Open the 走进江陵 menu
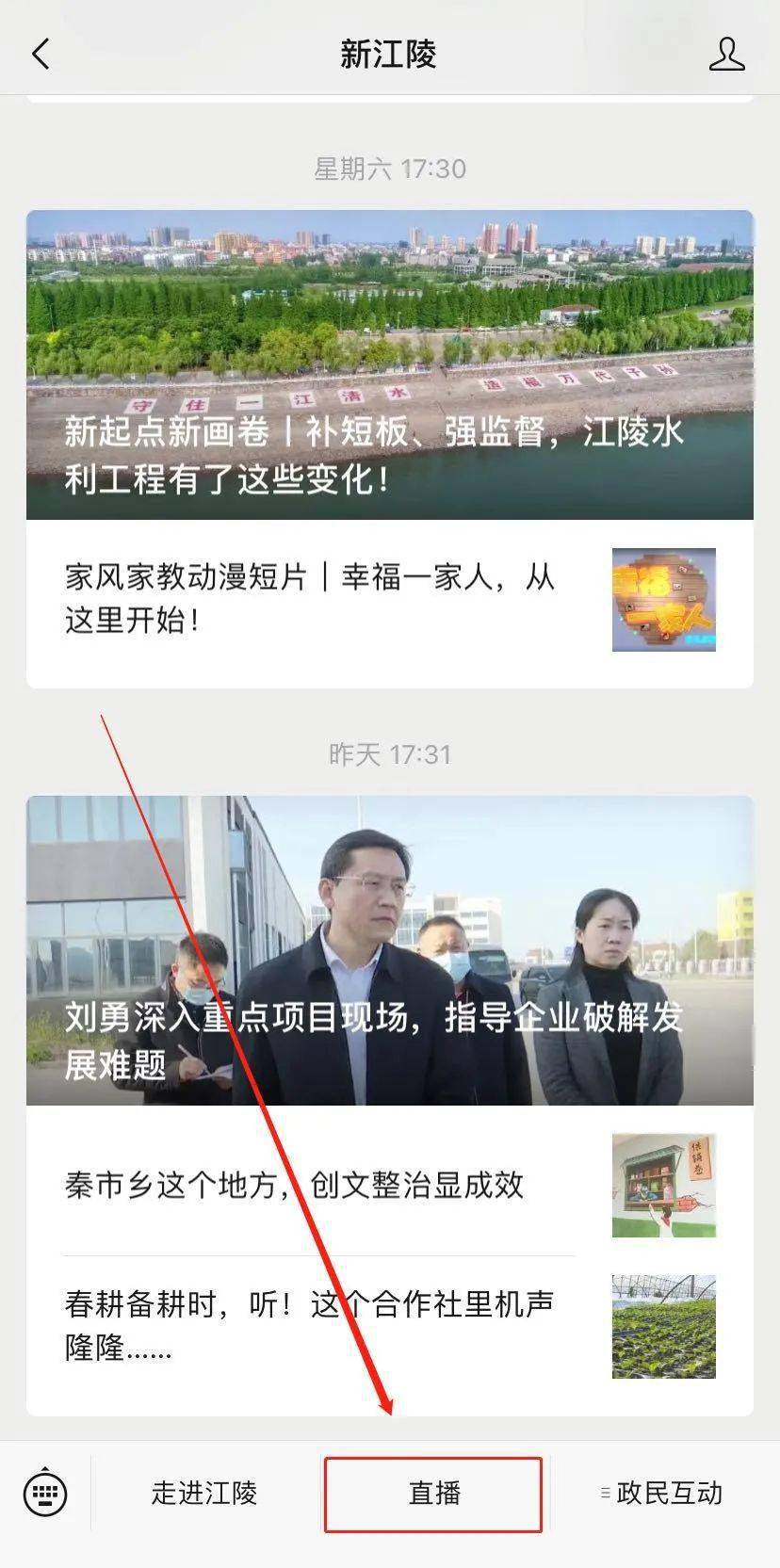 204,1493
